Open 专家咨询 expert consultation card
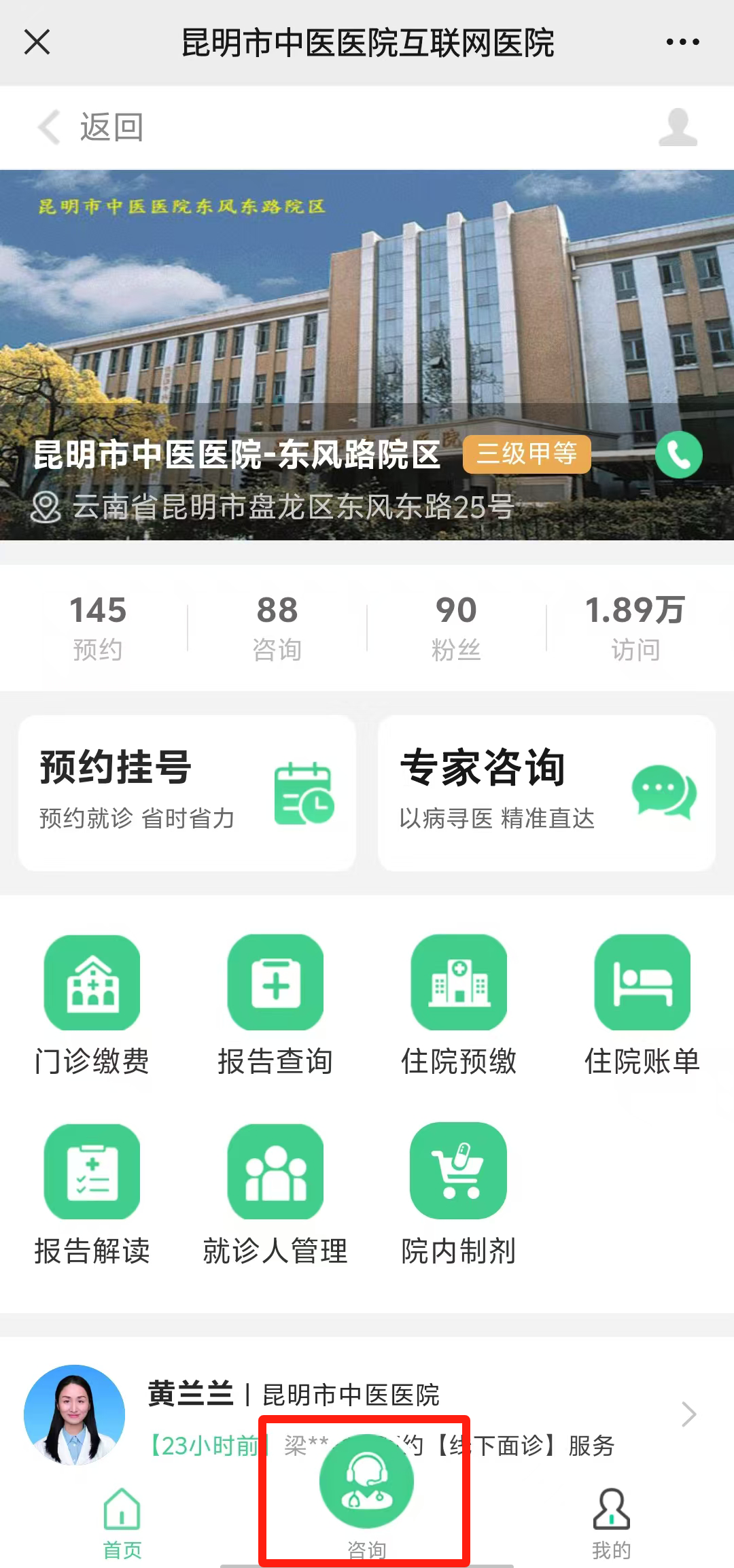The image size is (734, 1568). pos(547,792)
